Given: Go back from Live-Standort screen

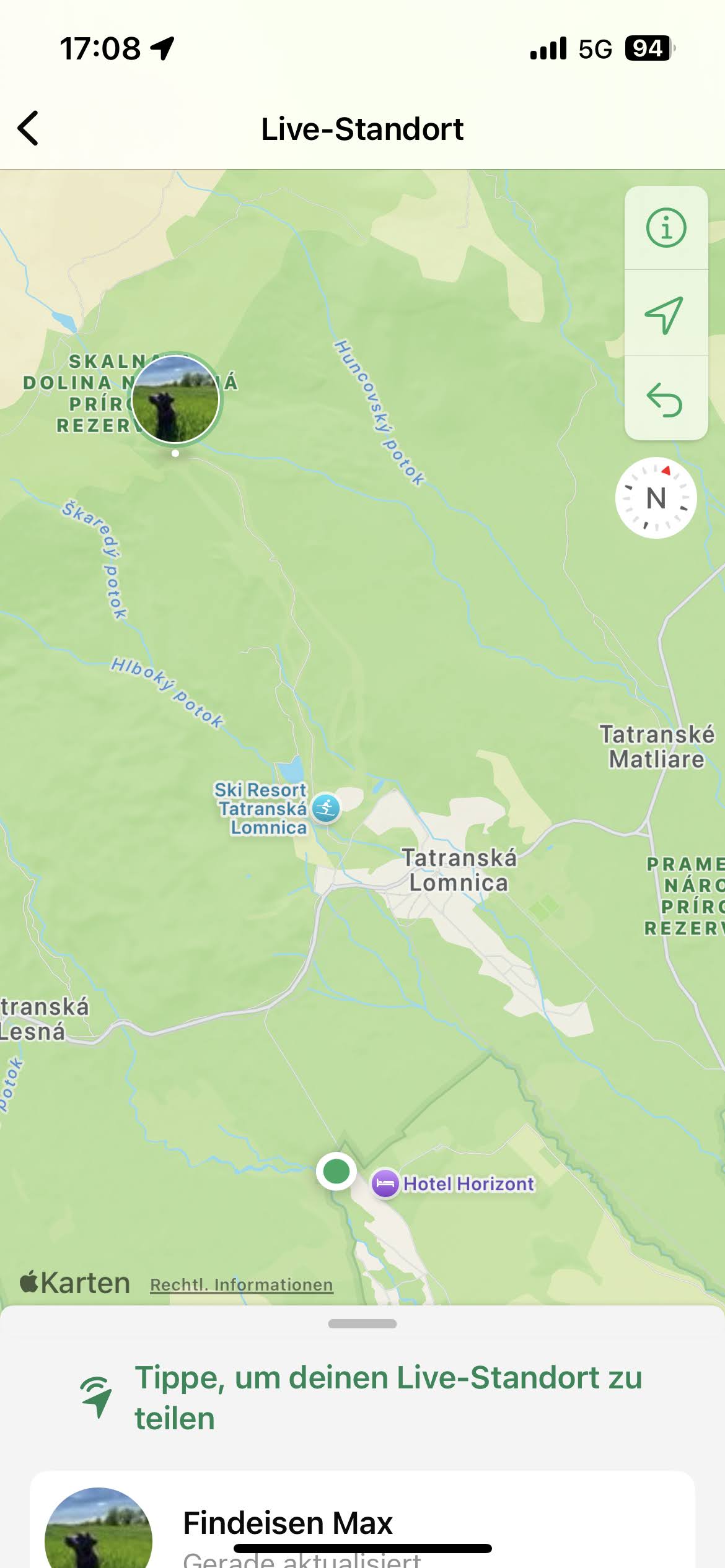Looking at the screenshot, I should pyautogui.click(x=29, y=128).
